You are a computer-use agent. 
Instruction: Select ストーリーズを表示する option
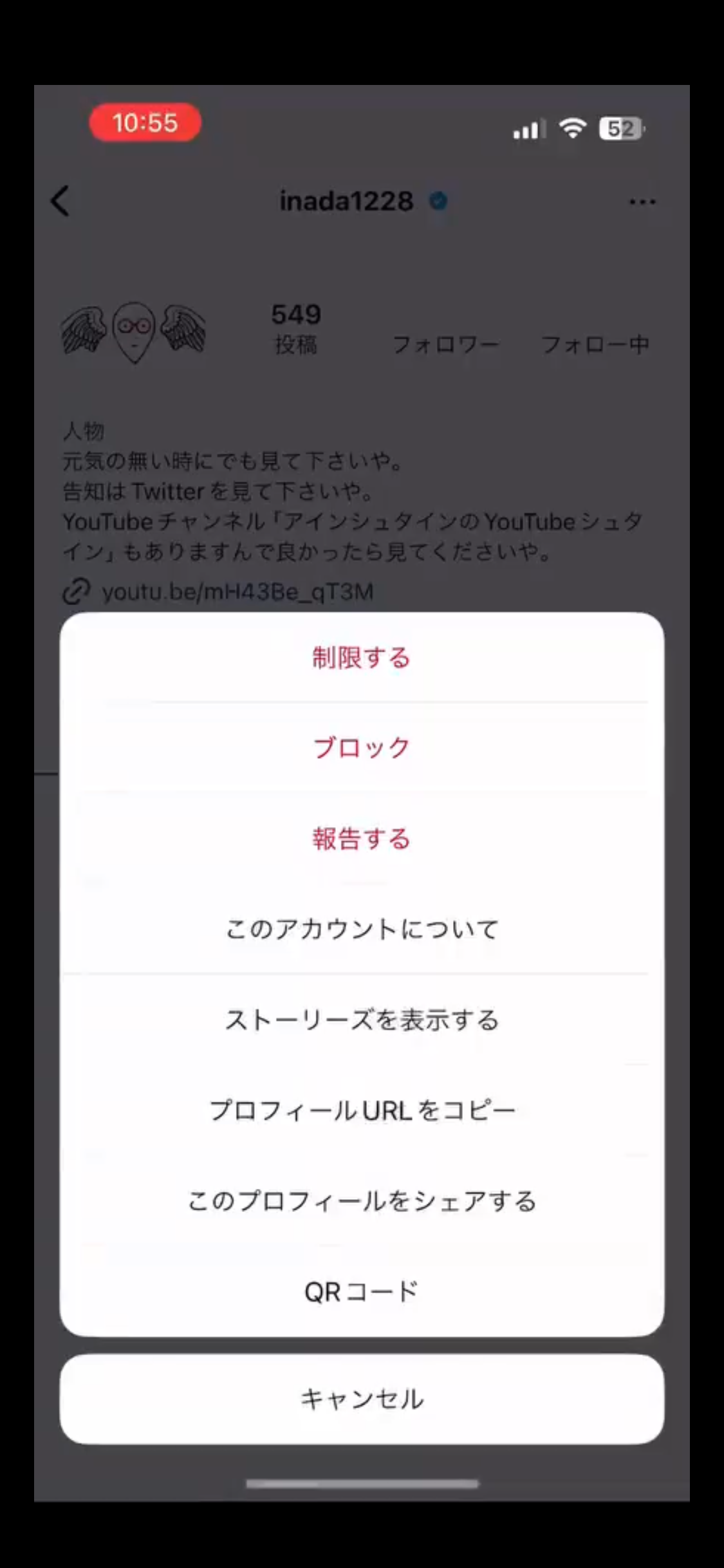coord(361,1019)
